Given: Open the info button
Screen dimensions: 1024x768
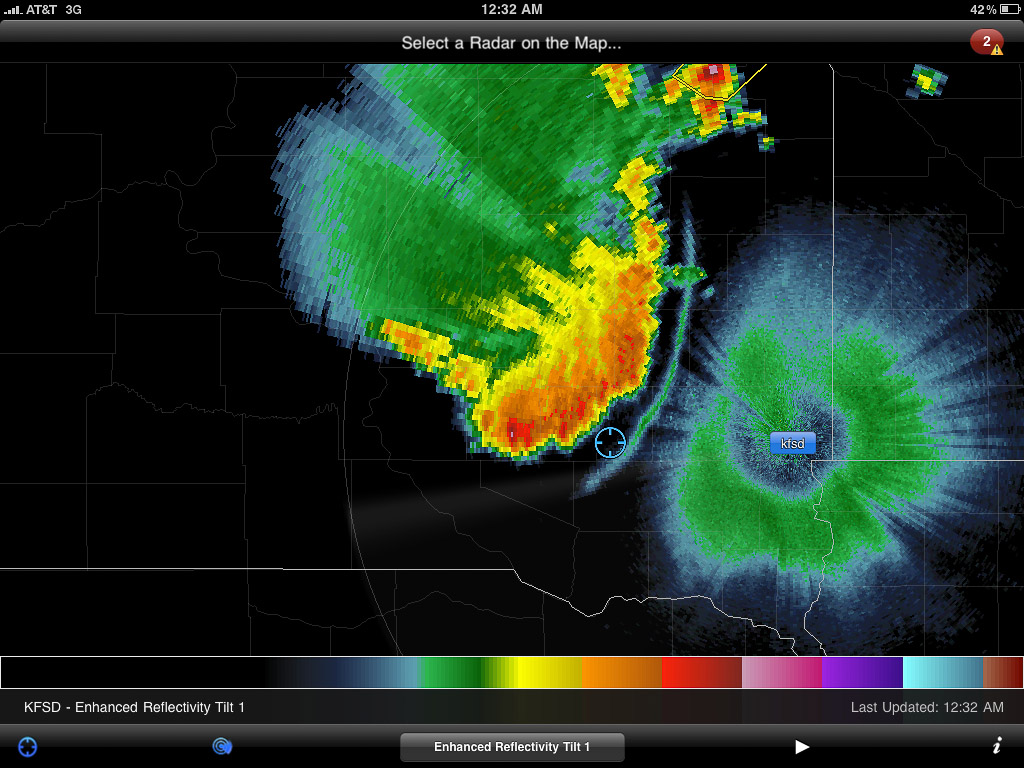Looking at the screenshot, I should (x=996, y=746).
